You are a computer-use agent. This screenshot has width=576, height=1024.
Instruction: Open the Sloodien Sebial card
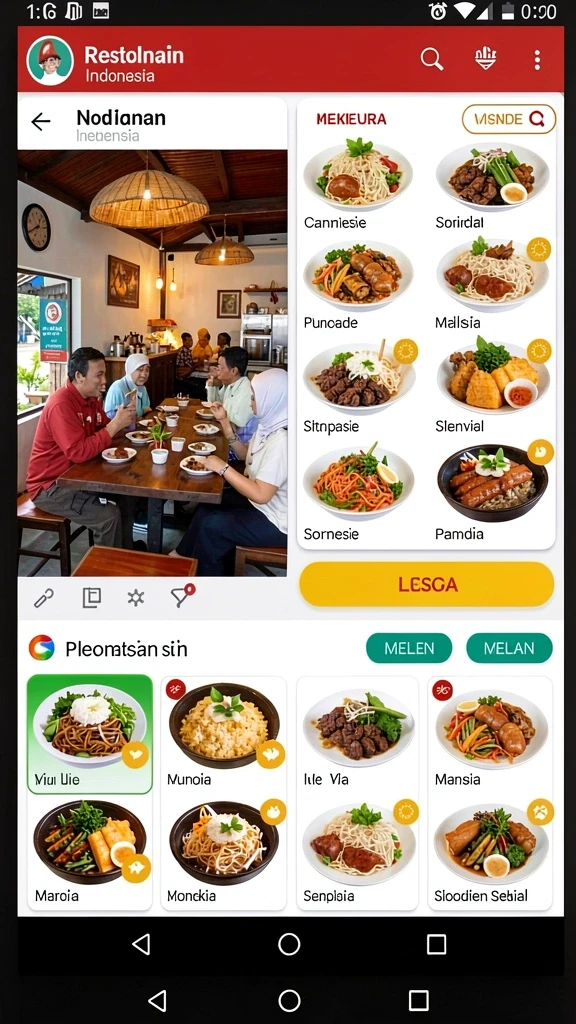pyautogui.click(x=490, y=852)
